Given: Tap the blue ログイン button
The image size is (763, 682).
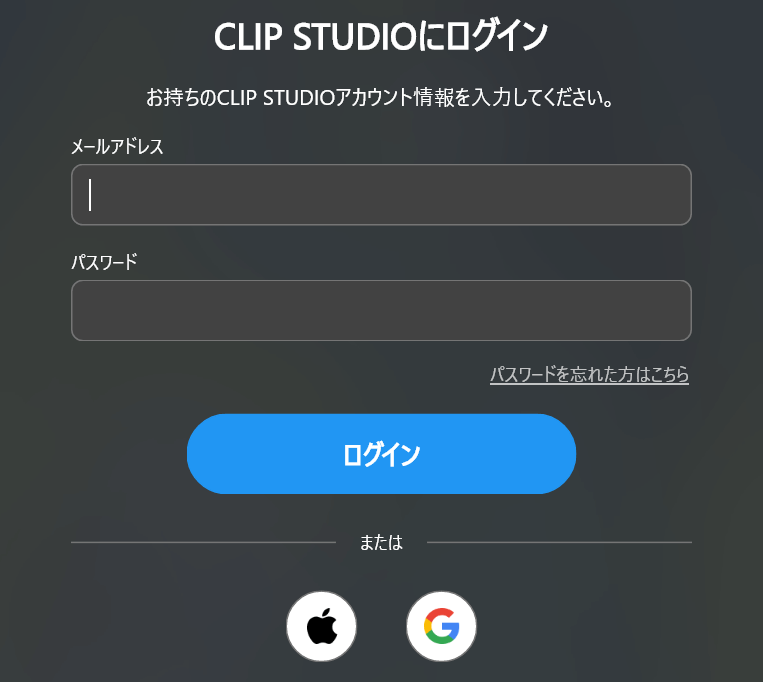Looking at the screenshot, I should (381, 454).
